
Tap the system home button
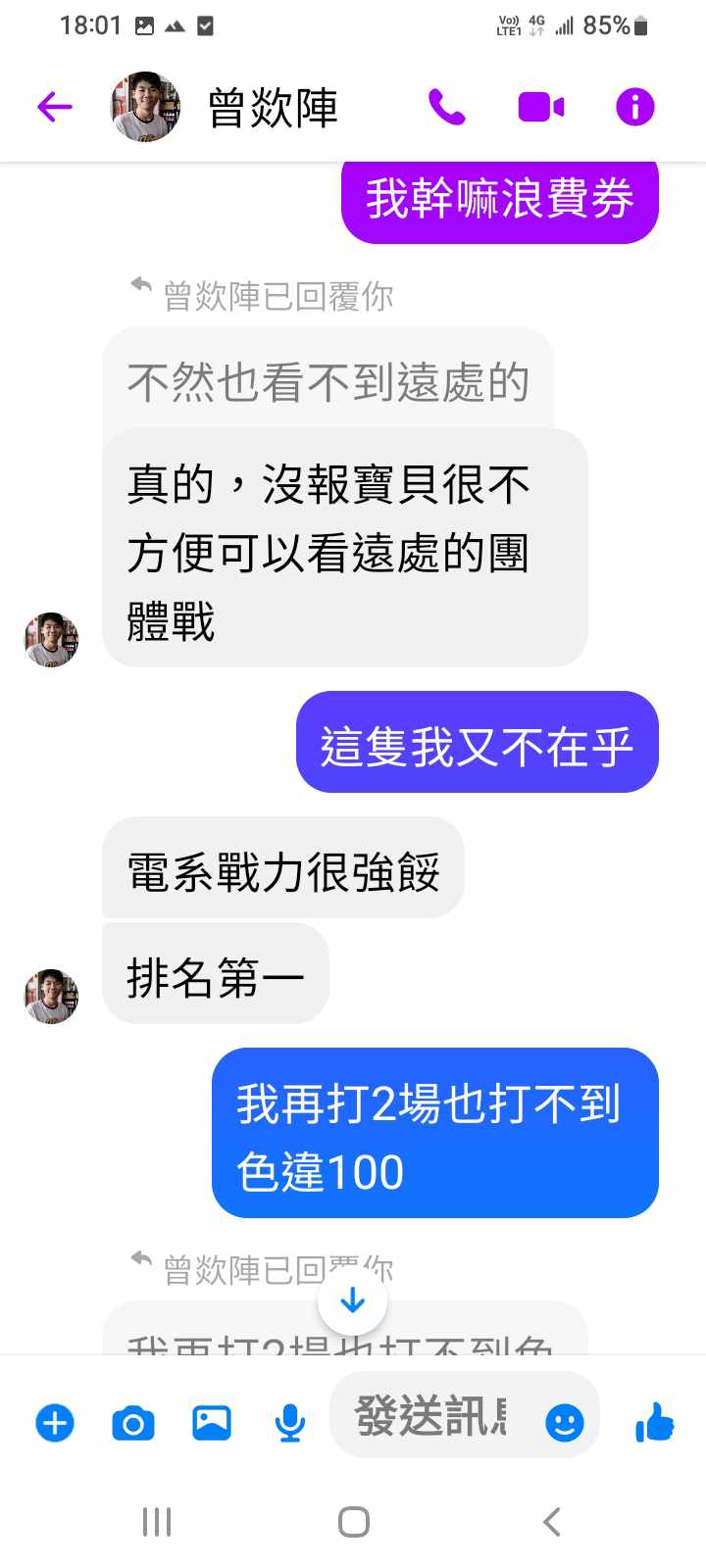[353, 1522]
